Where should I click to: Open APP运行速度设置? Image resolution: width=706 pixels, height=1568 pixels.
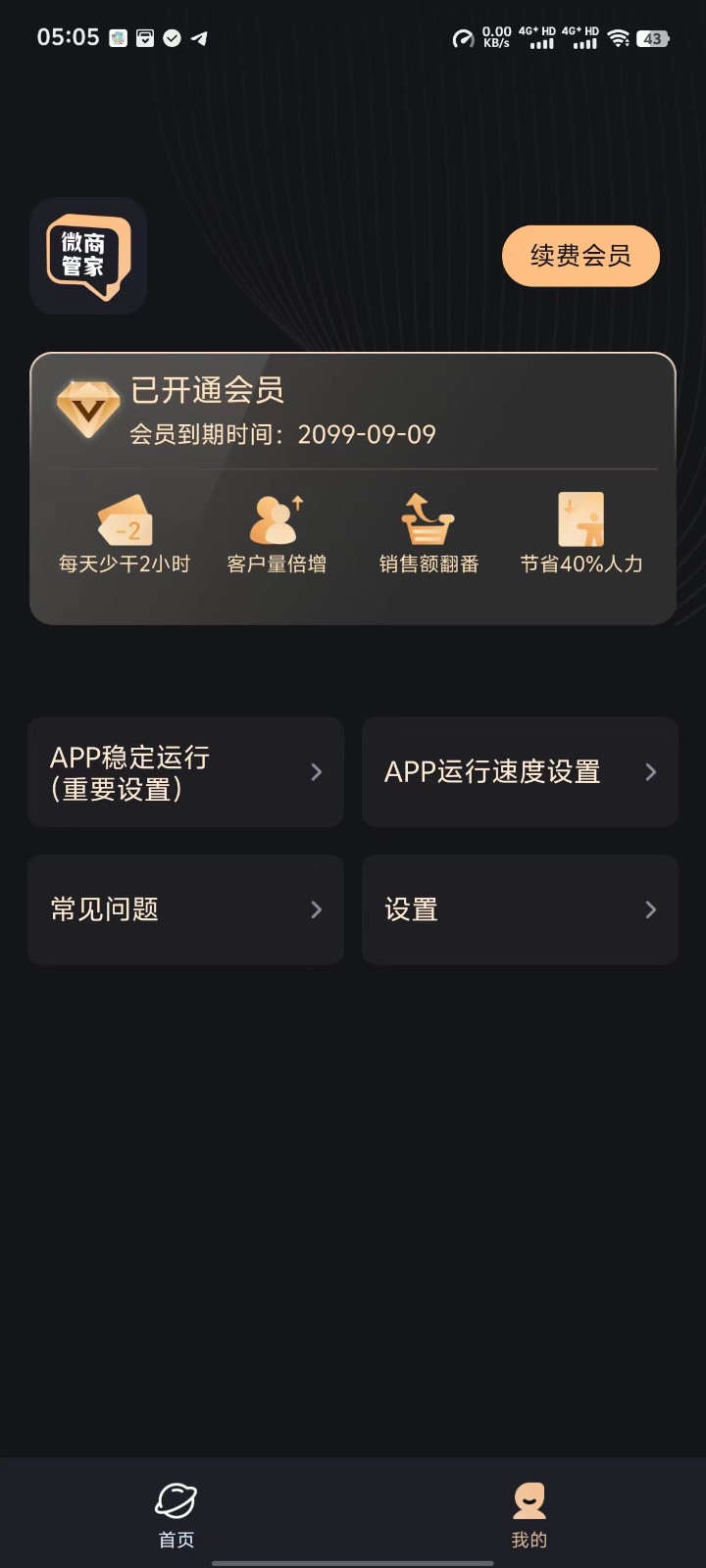pyautogui.click(x=520, y=772)
